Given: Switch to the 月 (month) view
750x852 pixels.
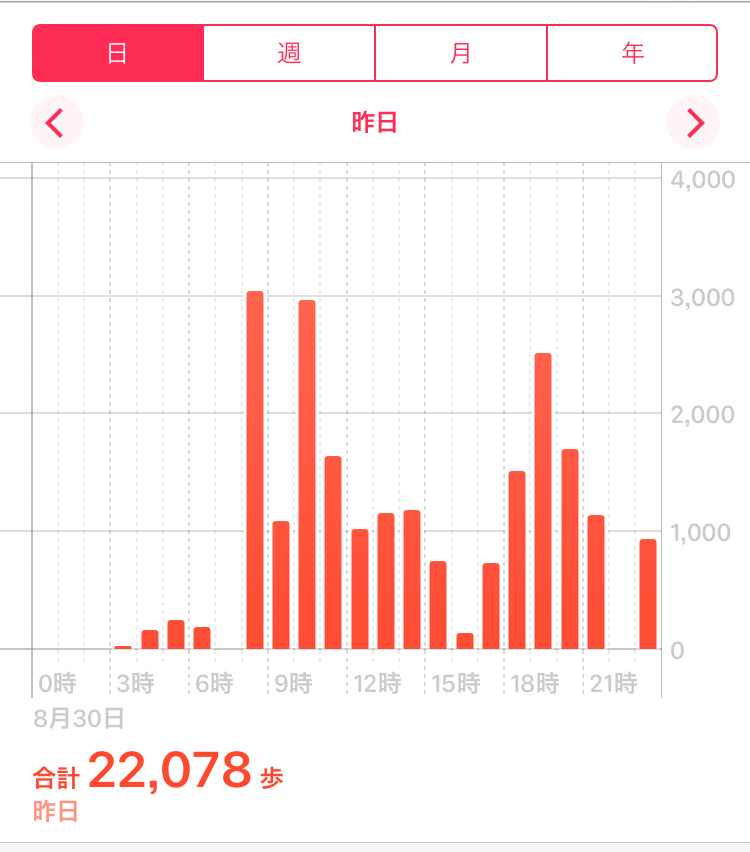Looking at the screenshot, I should 461,53.
